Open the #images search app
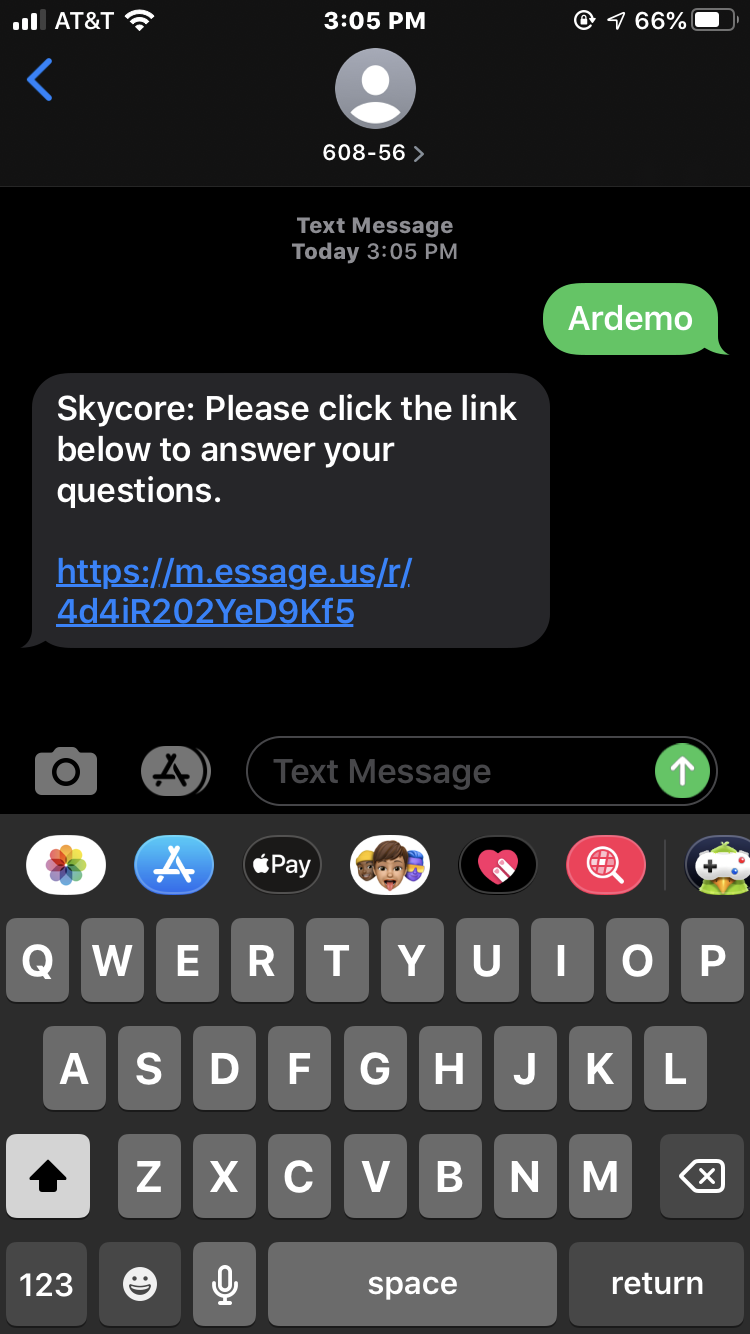 606,865
